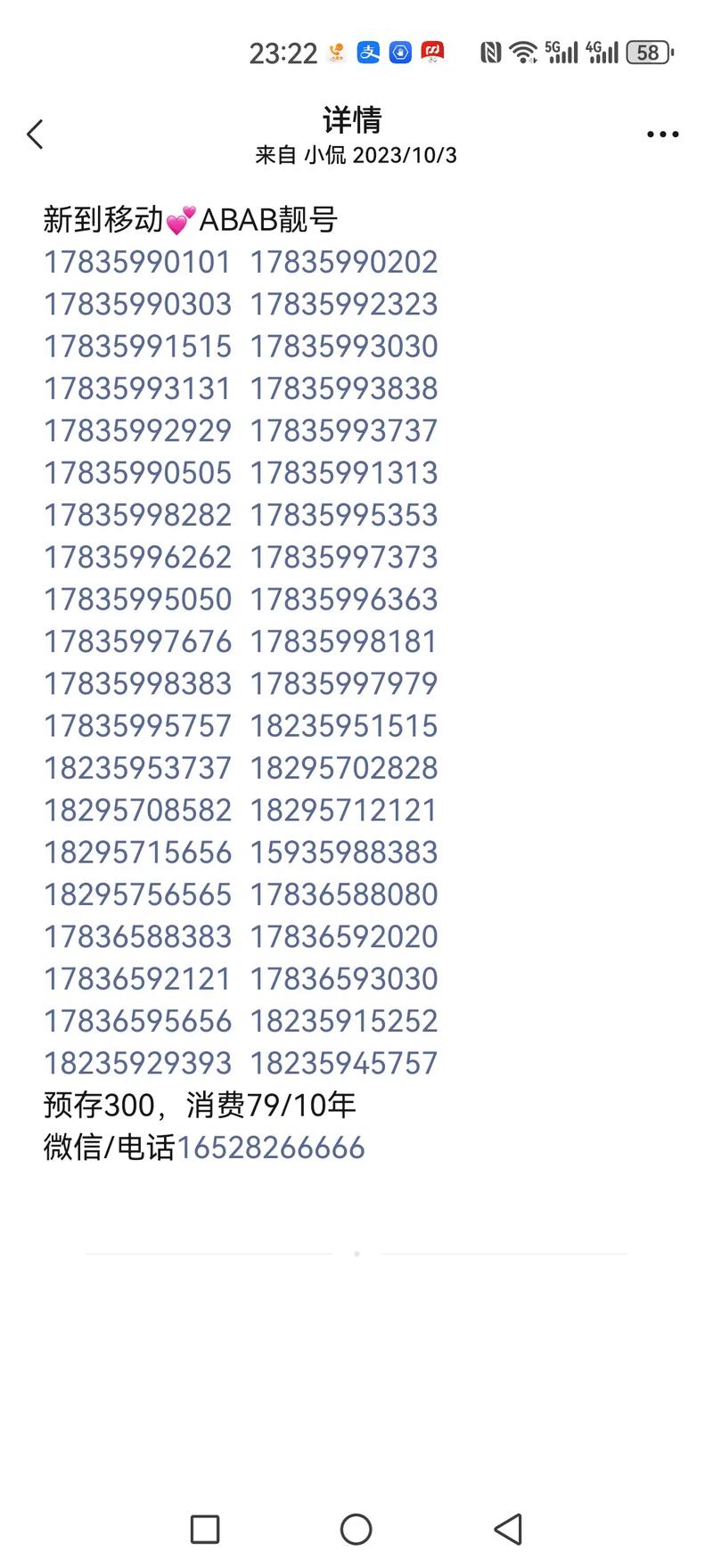Tap the signal bars beside the 4G label
Screen dimensions: 713x1568
click(606, 53)
